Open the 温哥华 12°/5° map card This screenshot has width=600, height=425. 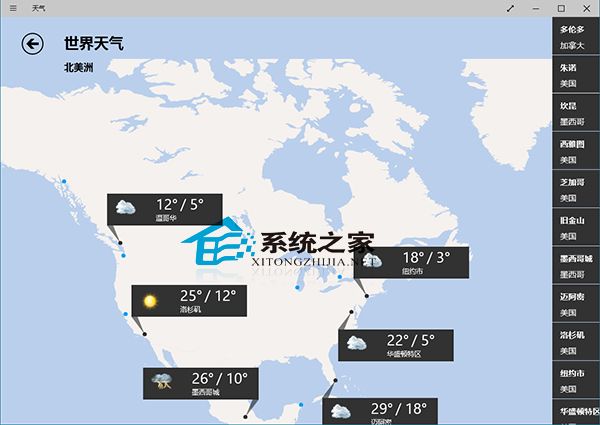pos(164,209)
